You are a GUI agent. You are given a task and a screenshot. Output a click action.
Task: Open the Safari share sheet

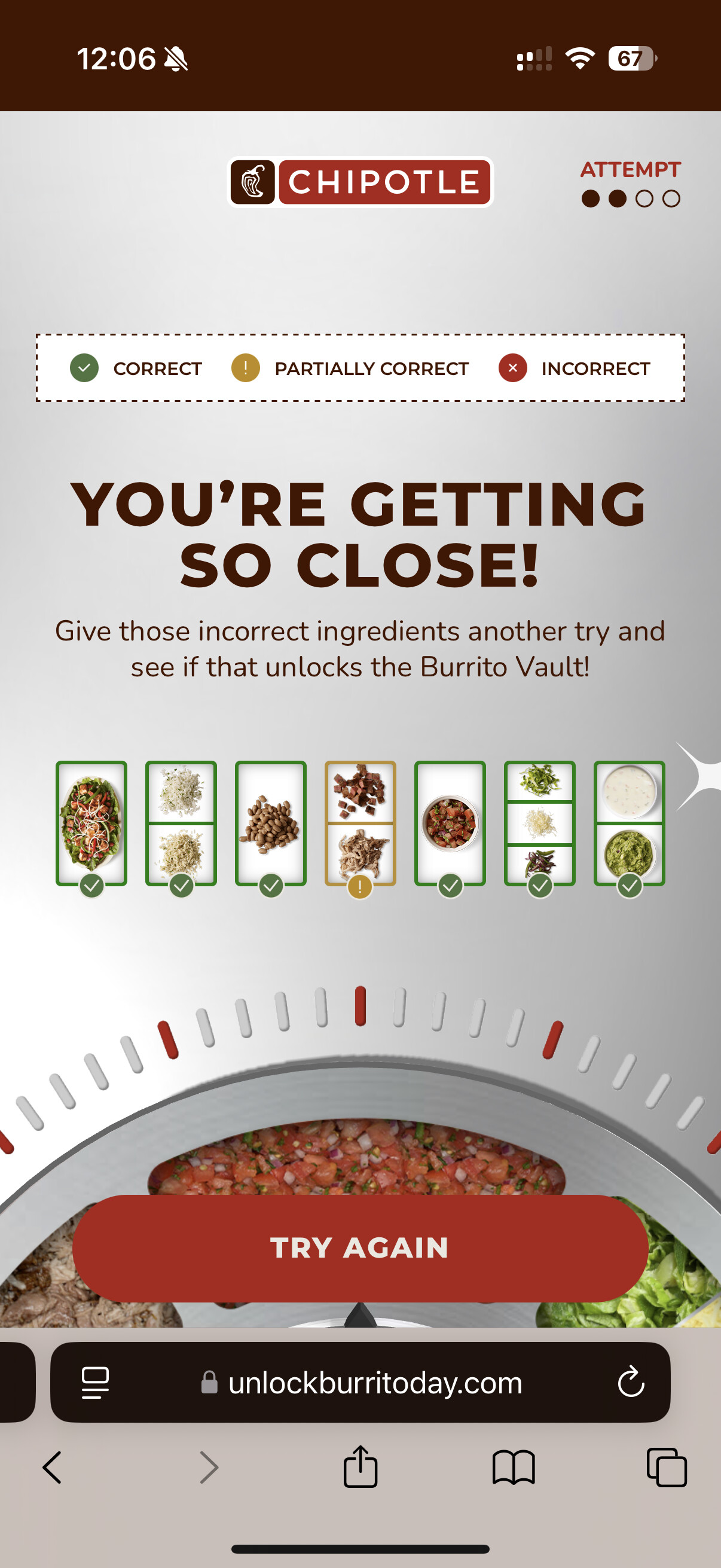360,1466
